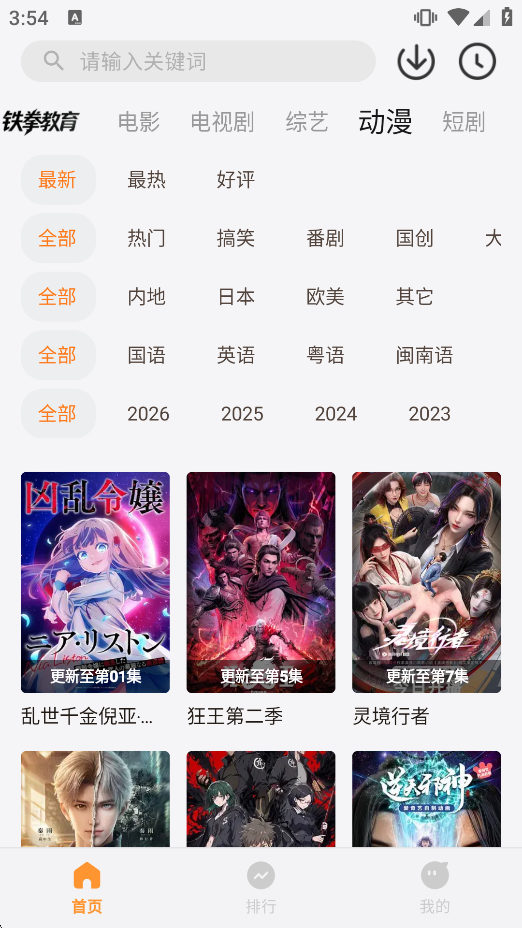Sort by 最热
Screen dimensions: 522x928
(x=147, y=179)
